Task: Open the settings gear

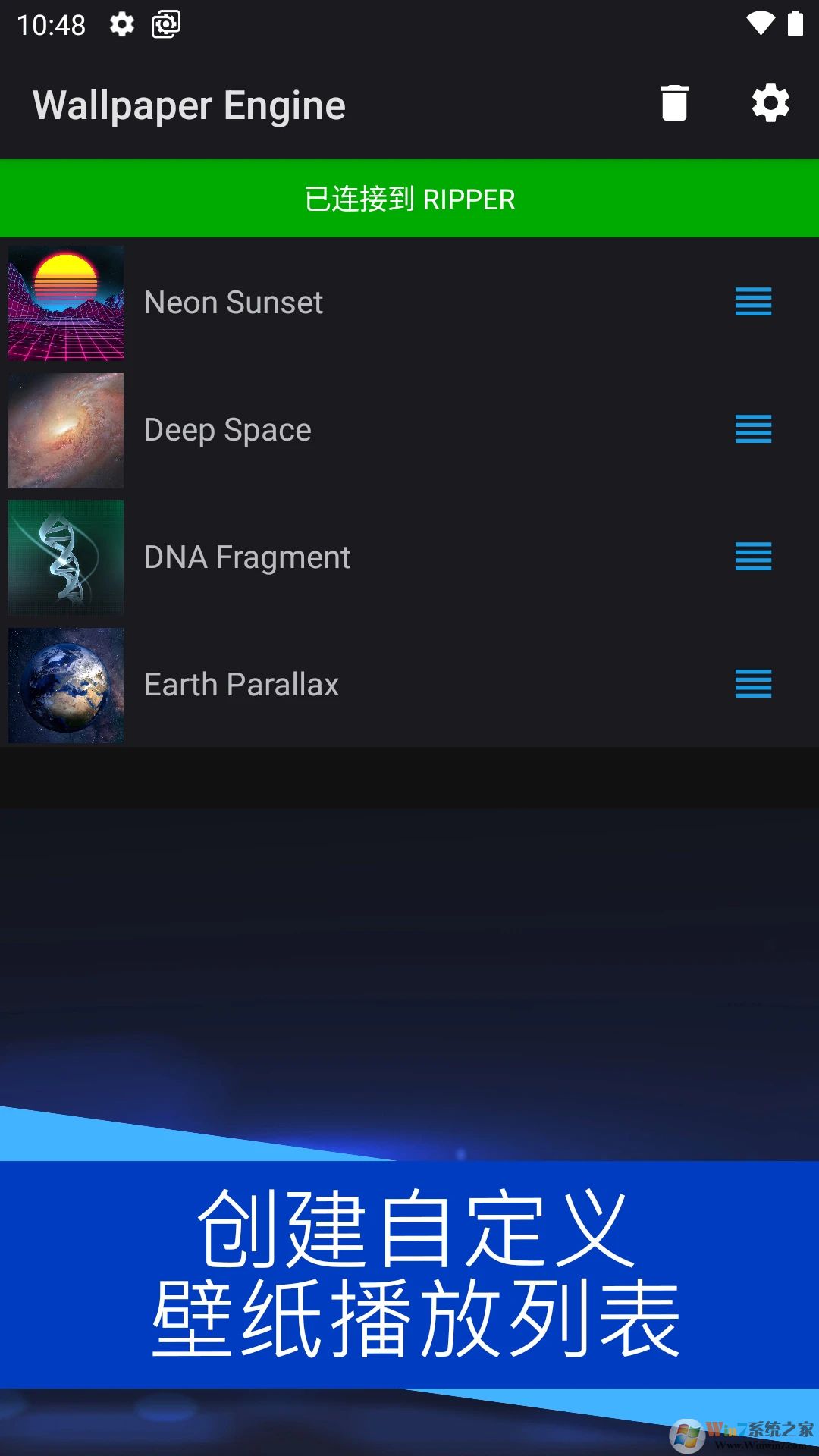Action: [x=770, y=104]
